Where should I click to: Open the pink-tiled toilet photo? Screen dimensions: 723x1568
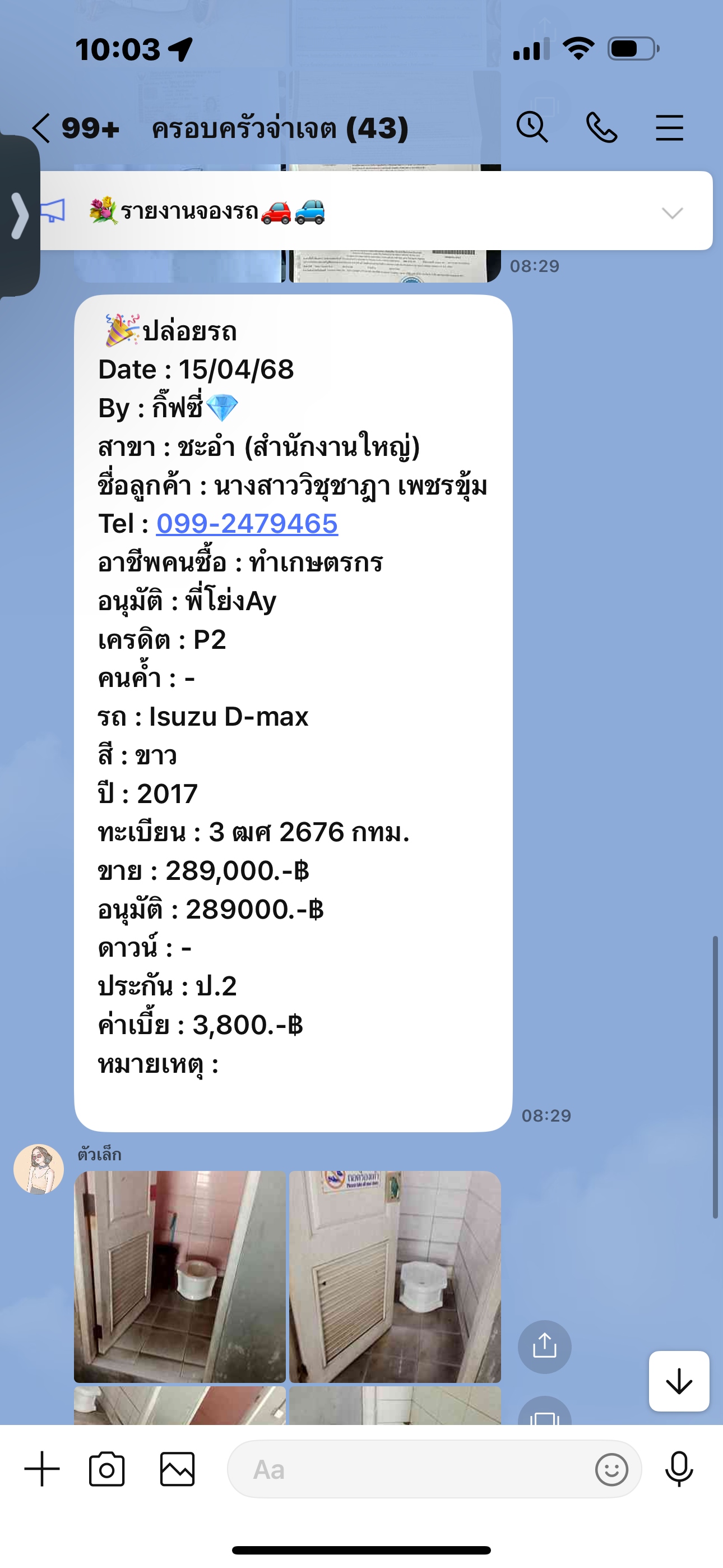(179, 1276)
